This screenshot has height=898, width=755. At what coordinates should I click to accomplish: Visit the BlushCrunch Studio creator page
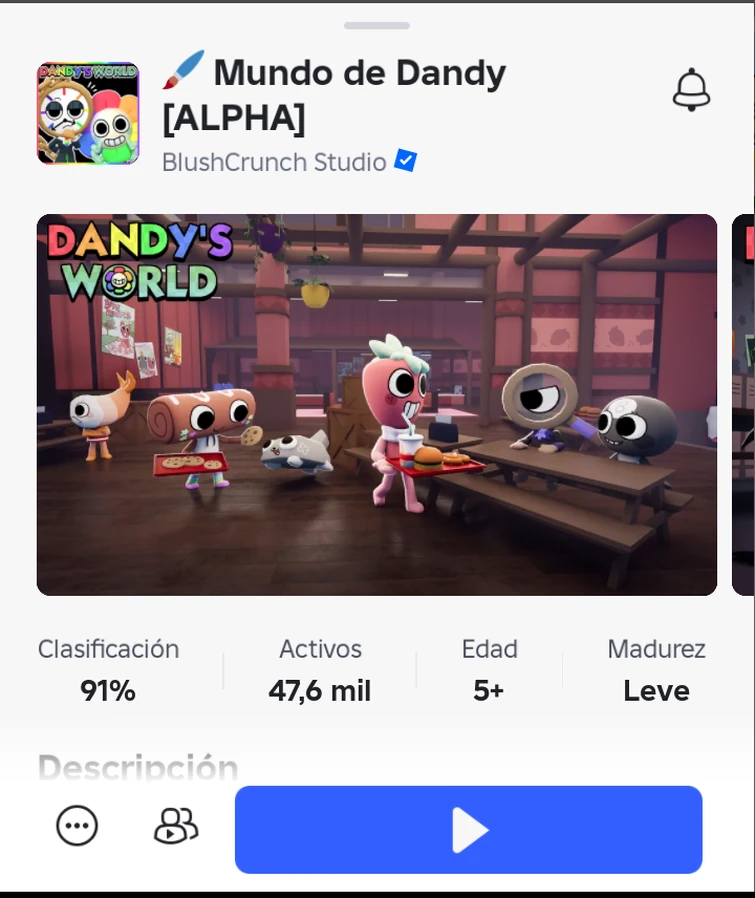[274, 162]
